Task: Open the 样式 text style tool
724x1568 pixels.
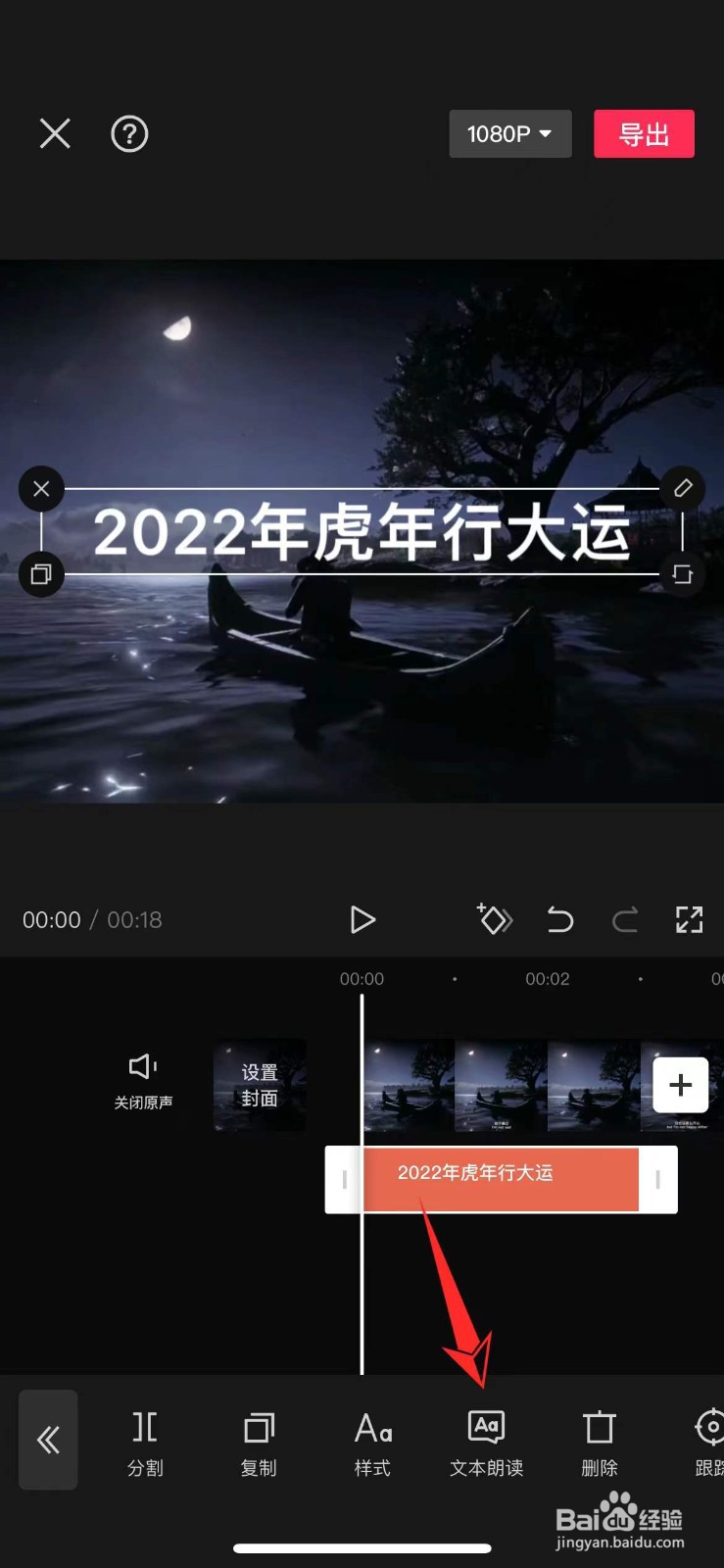Action: click(372, 1441)
